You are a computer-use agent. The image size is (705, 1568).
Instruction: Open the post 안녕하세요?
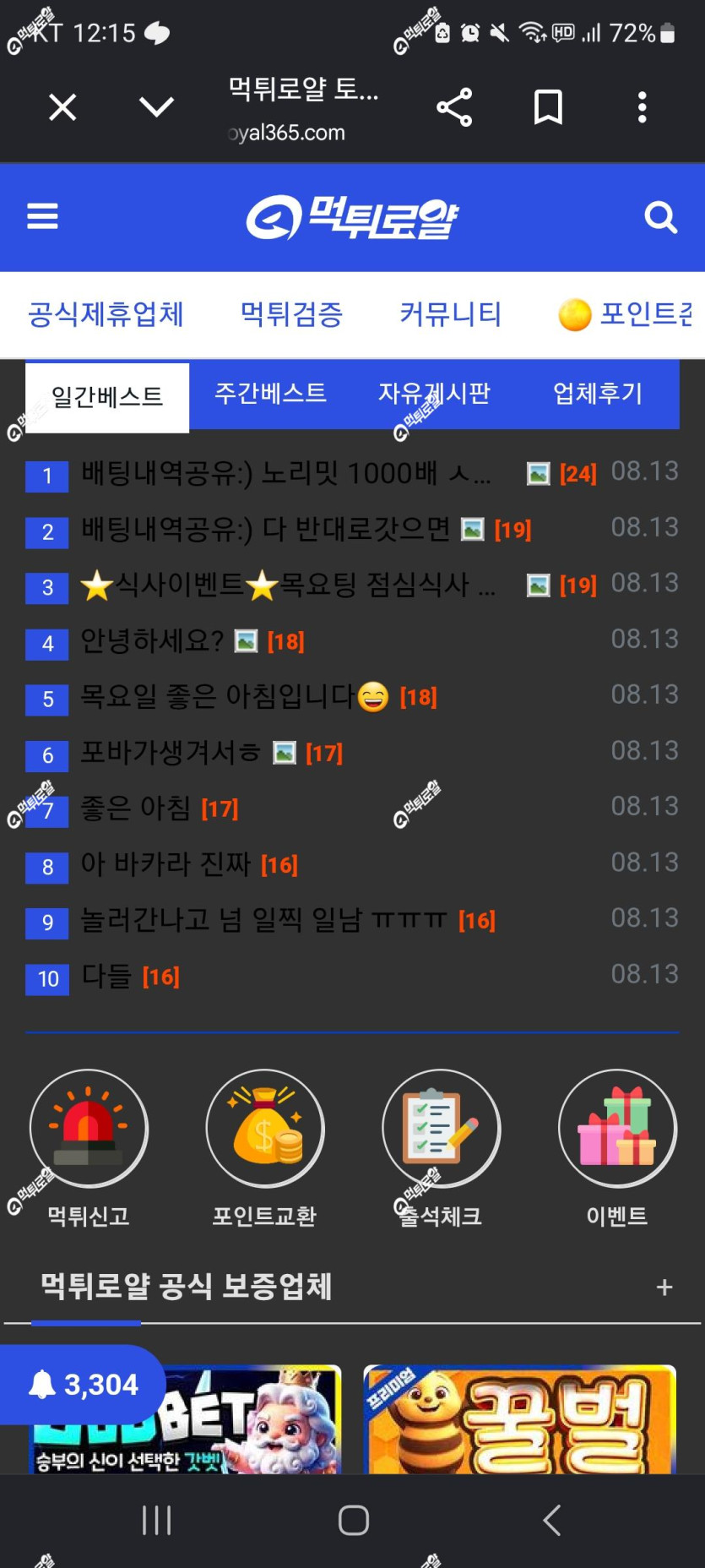(152, 641)
